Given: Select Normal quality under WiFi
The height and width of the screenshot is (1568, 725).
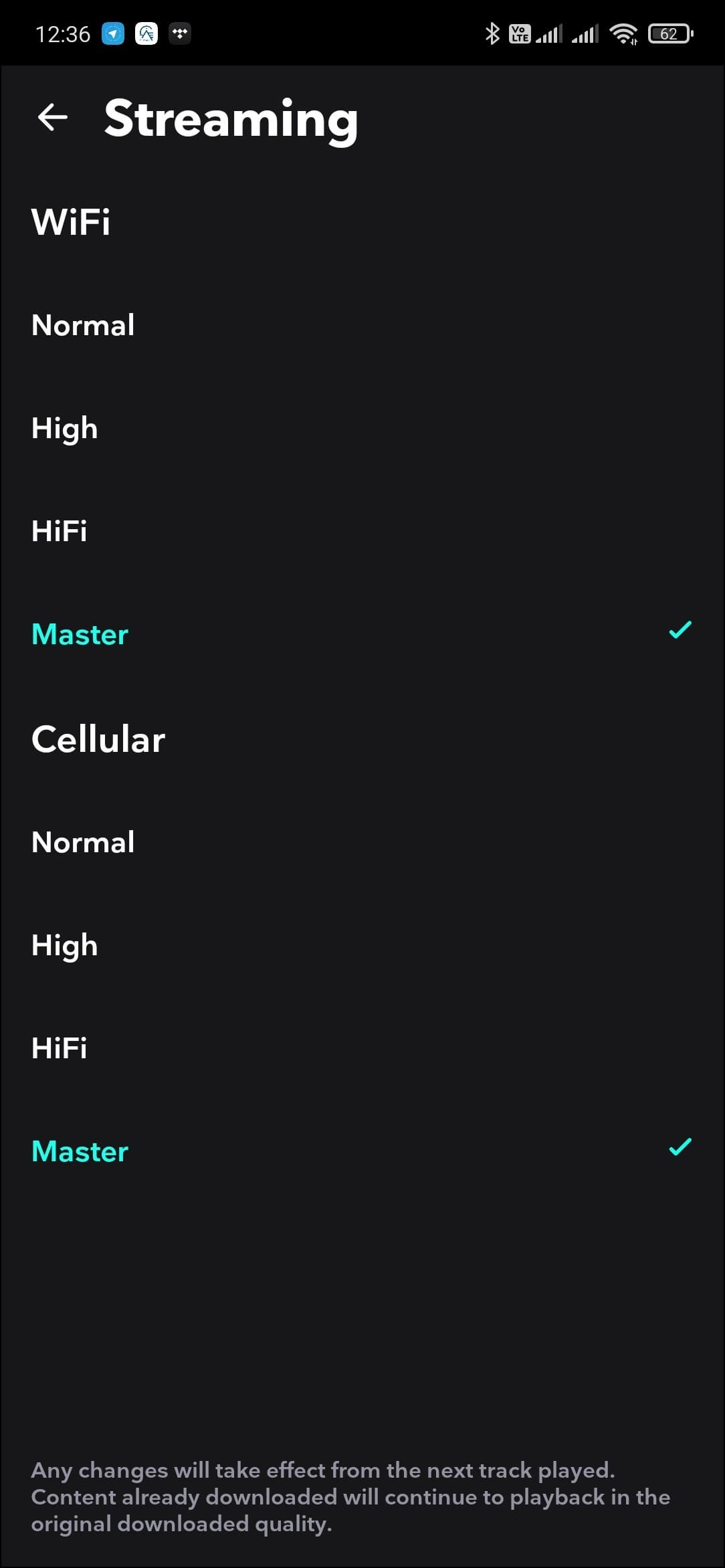Looking at the screenshot, I should (362, 325).
